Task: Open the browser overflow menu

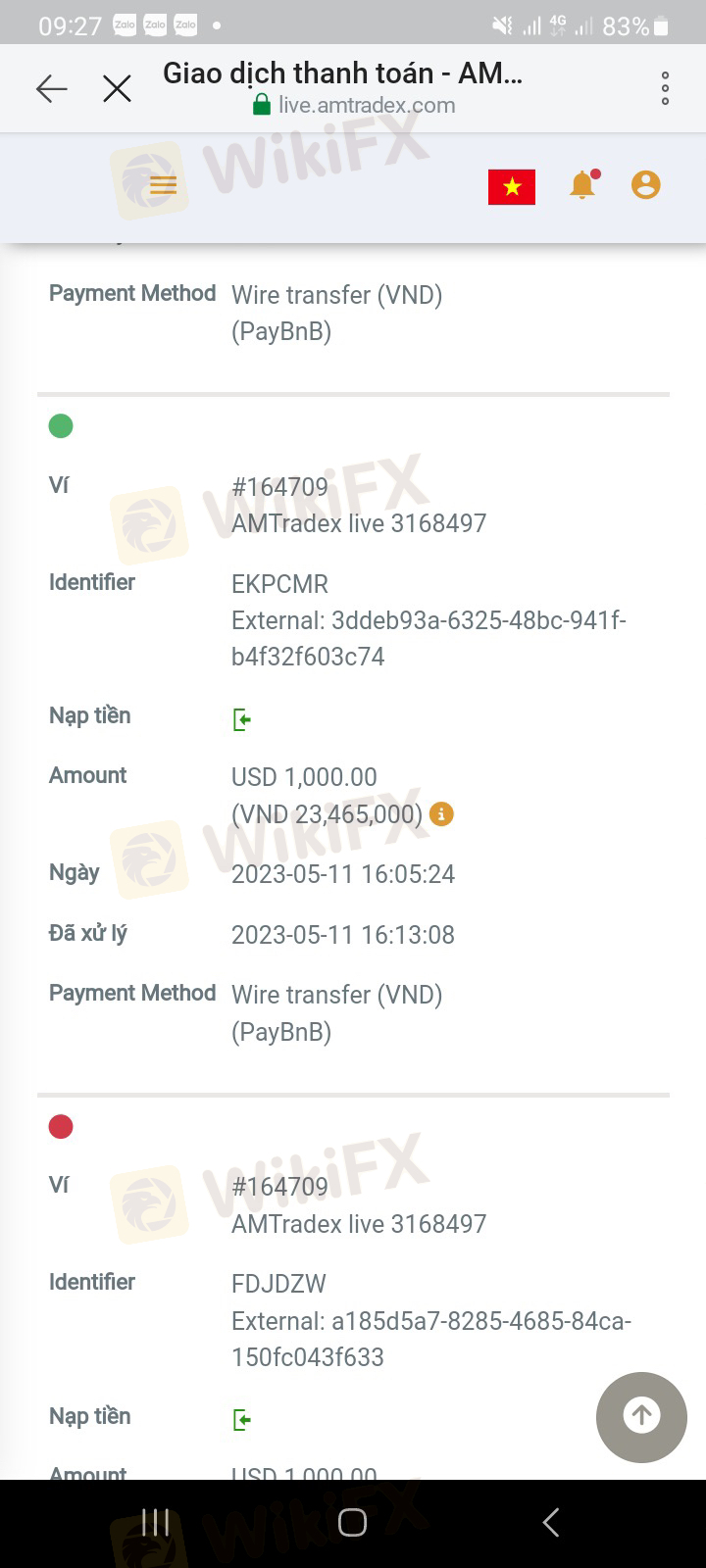Action: (x=665, y=88)
